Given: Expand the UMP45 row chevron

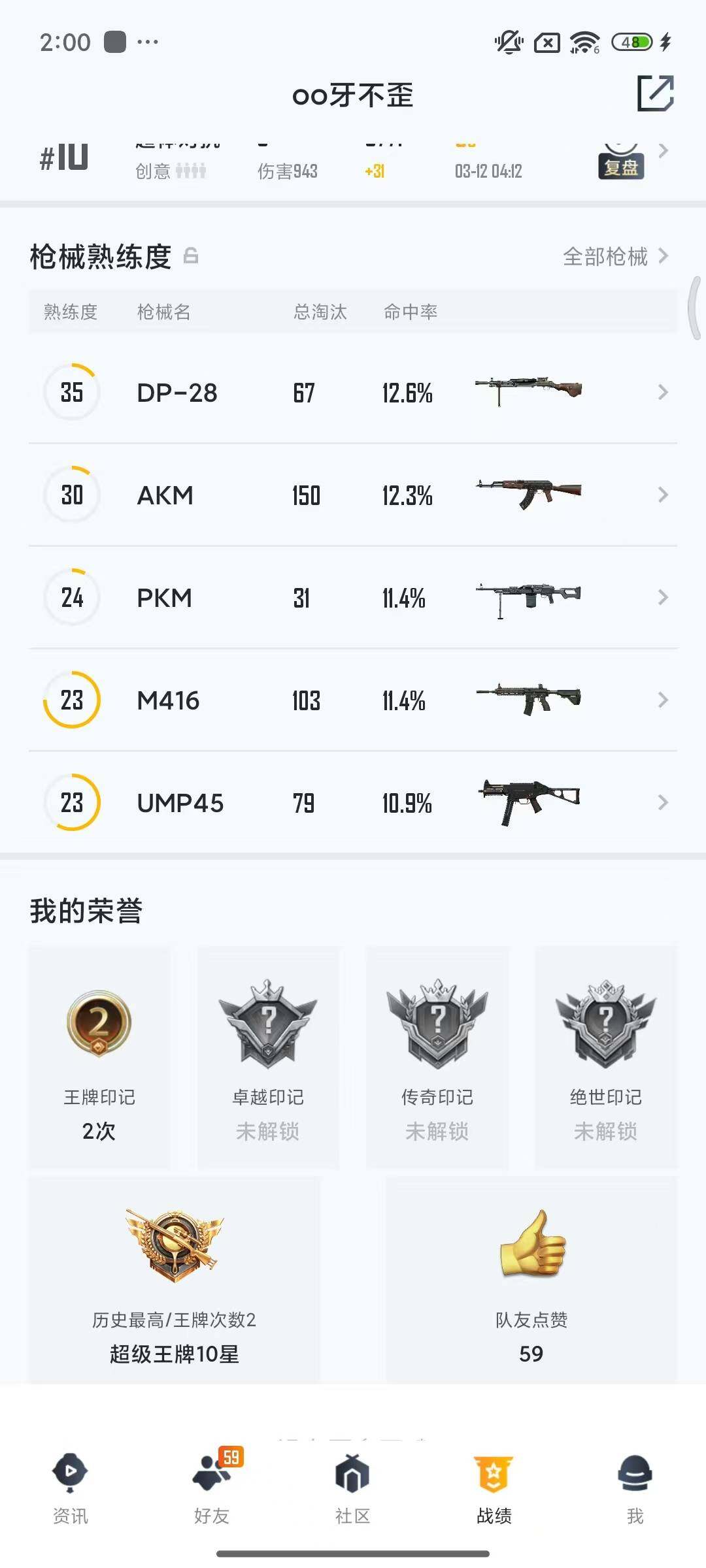Looking at the screenshot, I should 662,802.
